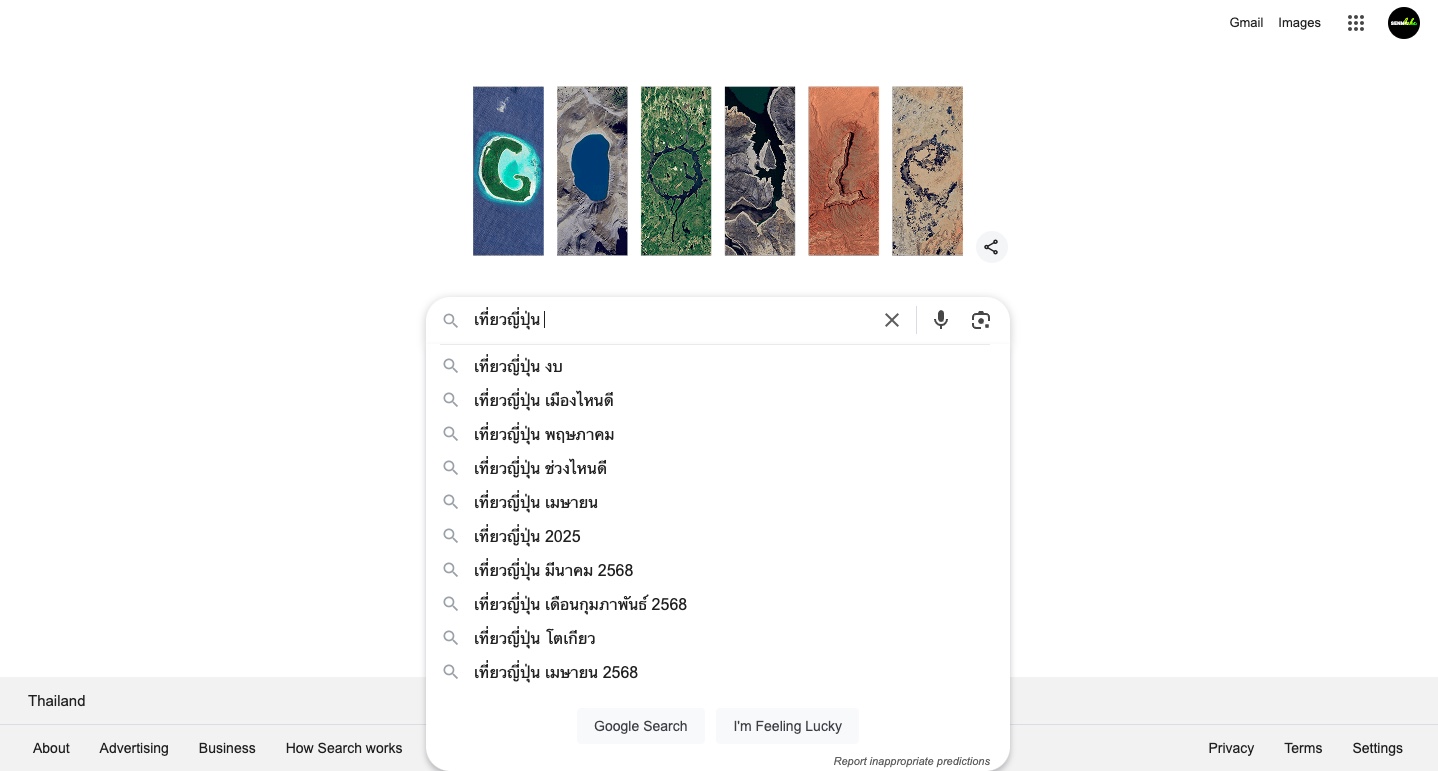The image size is (1438, 771).
Task: Open the Google apps grid
Action: (x=1355, y=23)
